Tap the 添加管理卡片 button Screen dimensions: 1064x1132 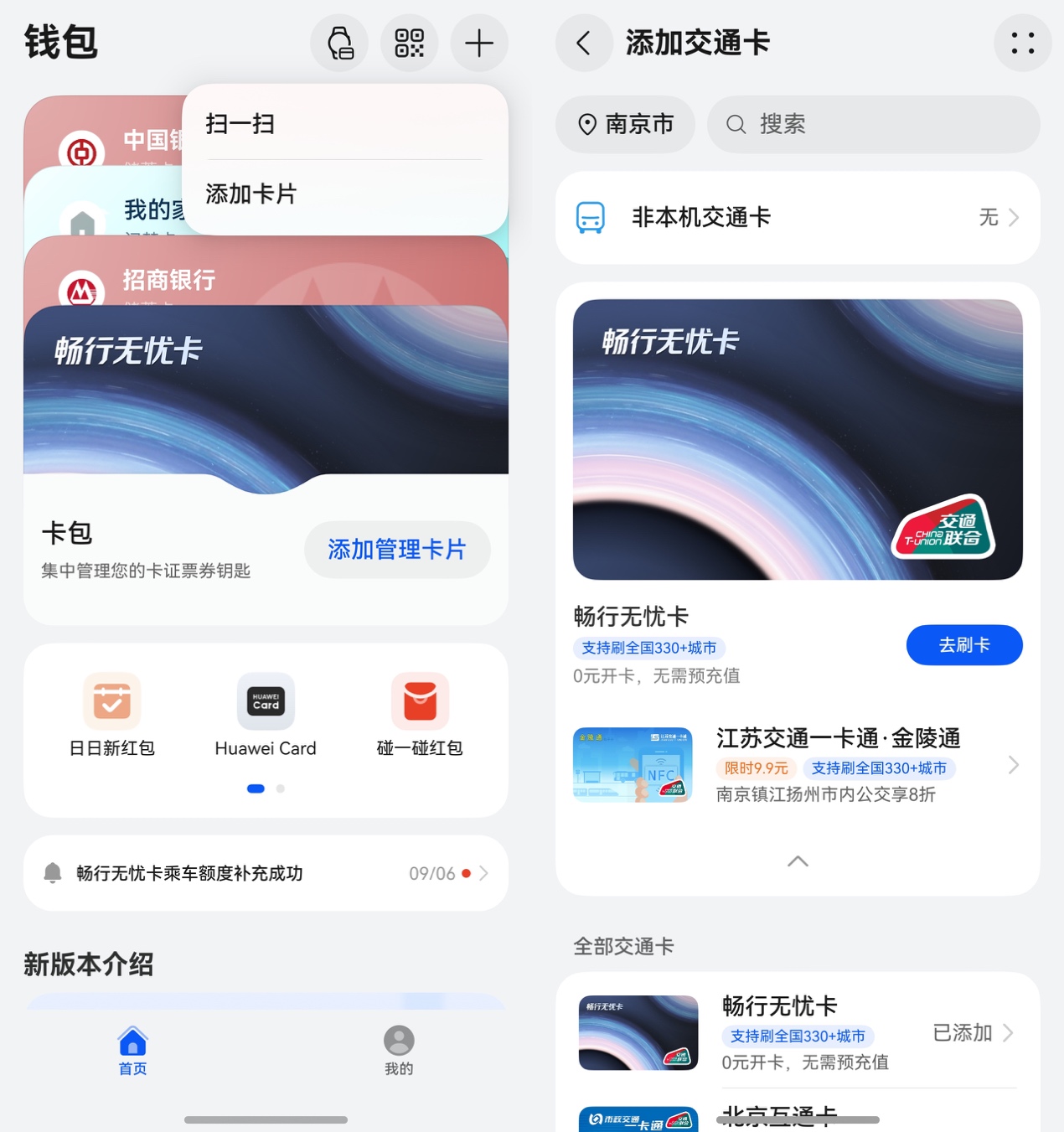coord(397,550)
